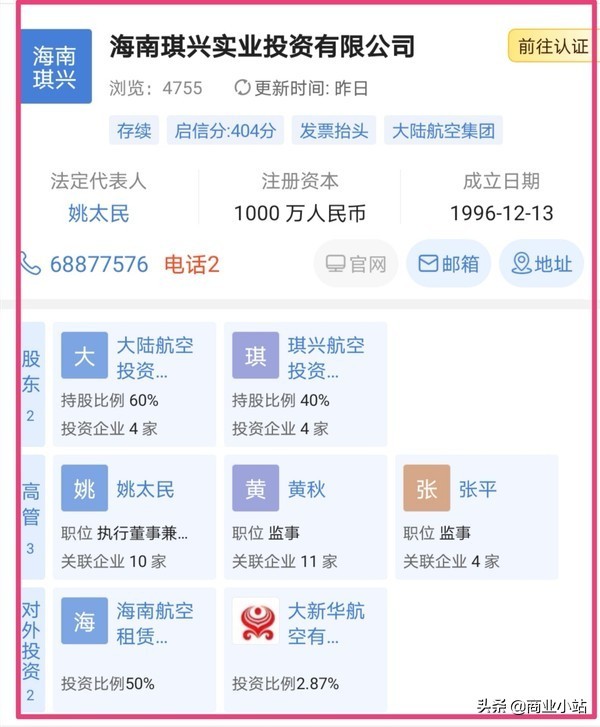600x727 pixels.
Task: Tap the 前往认证 button
Action: click(x=552, y=46)
